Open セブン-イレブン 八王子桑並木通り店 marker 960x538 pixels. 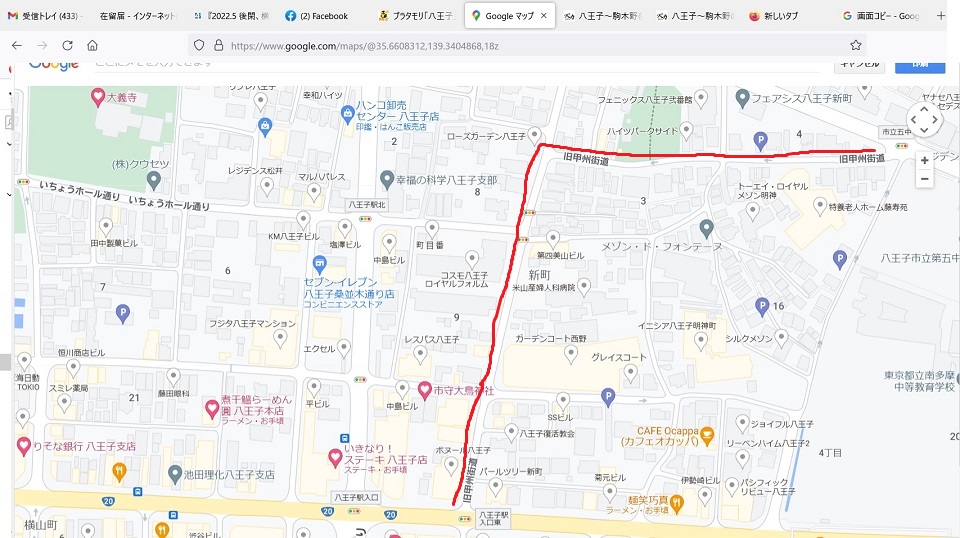click(318, 264)
